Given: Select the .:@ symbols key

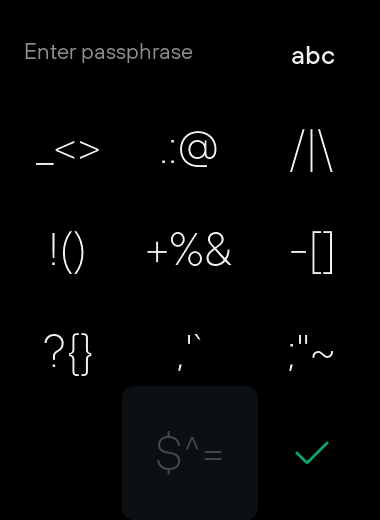Looking at the screenshot, I should (x=189, y=149).
